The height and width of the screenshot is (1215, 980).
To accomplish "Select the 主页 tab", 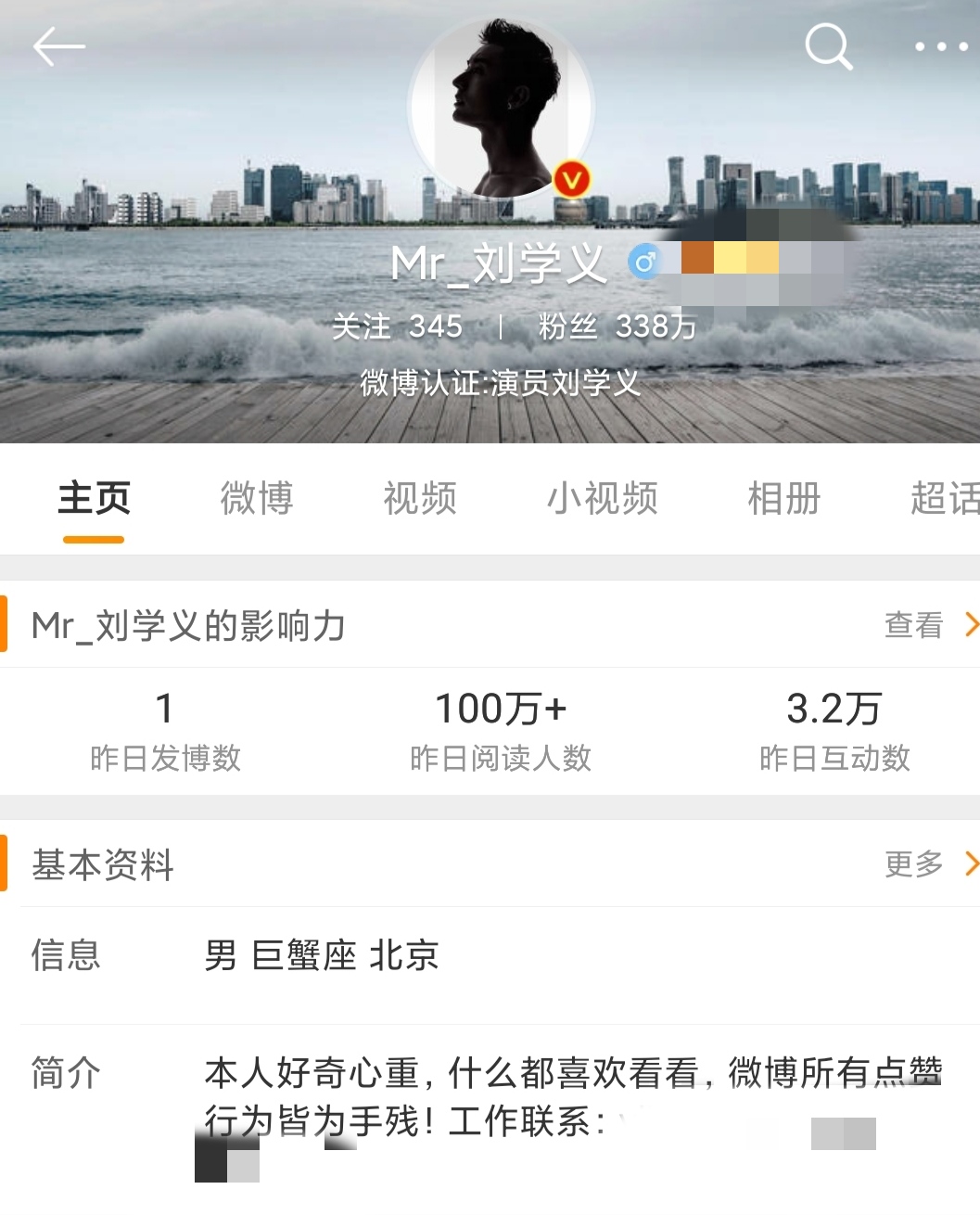I will [x=94, y=498].
